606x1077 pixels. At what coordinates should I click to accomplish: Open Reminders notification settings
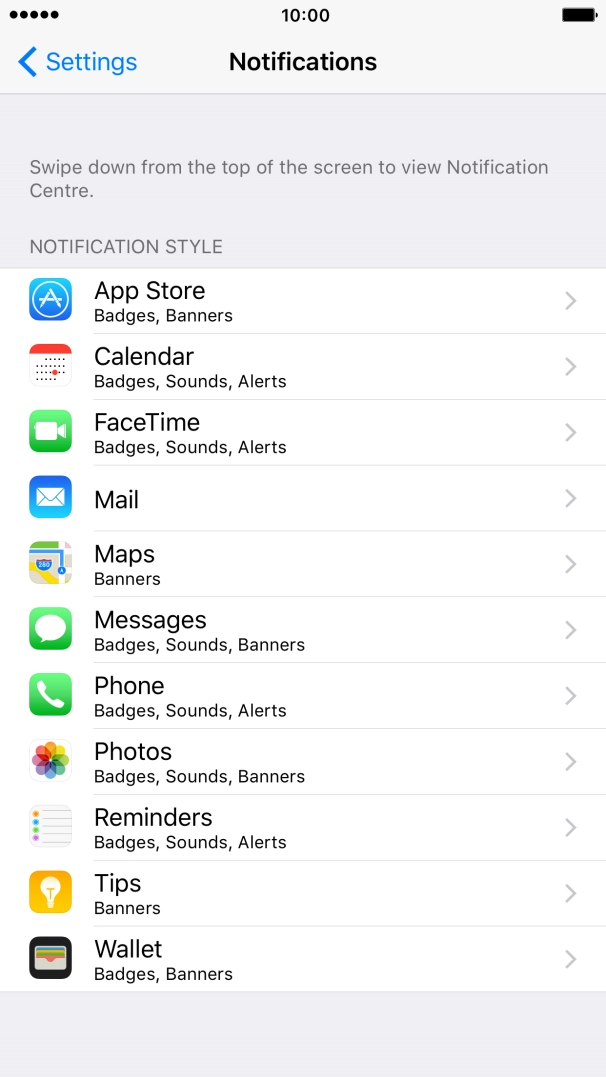(x=302, y=829)
